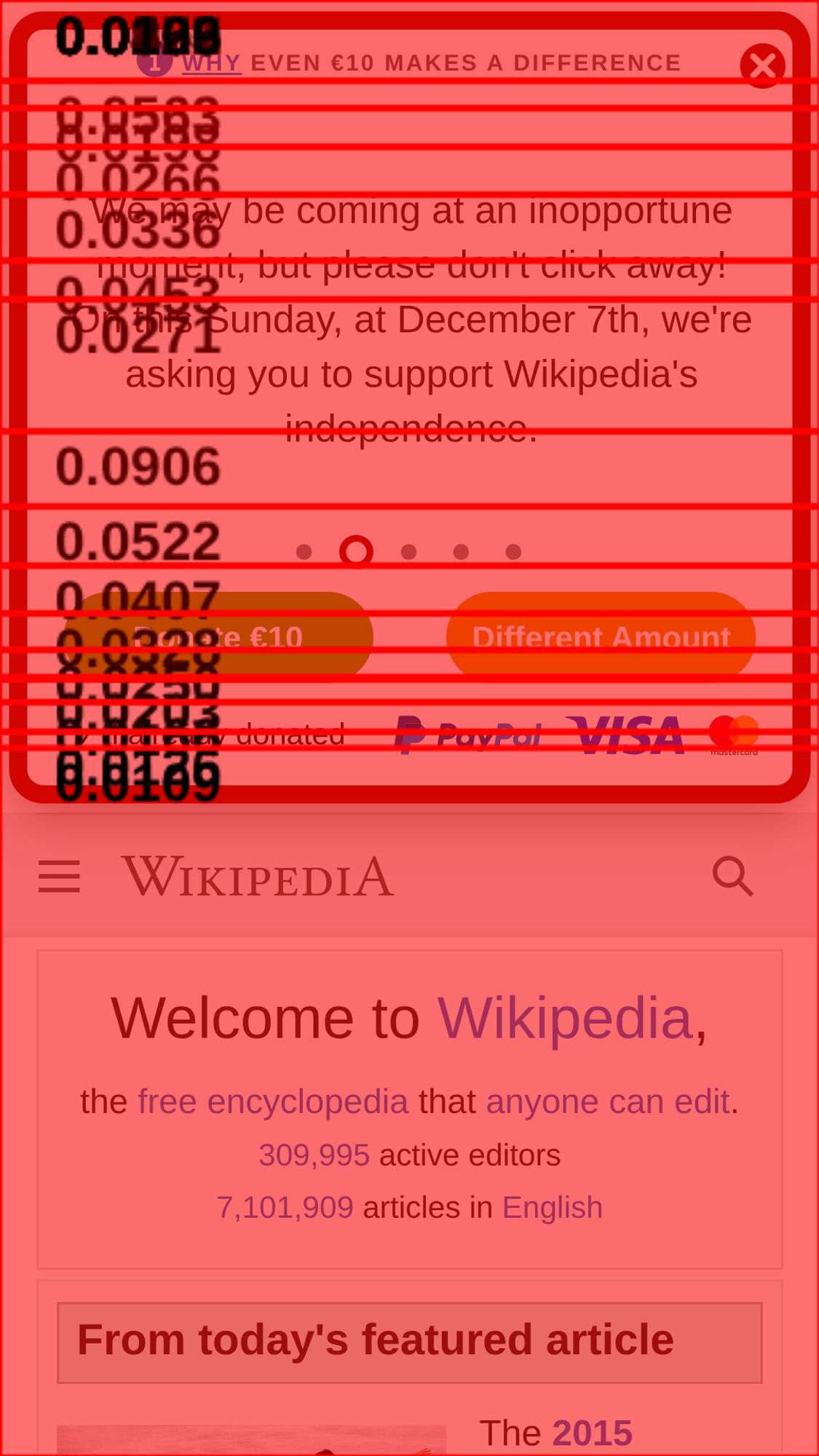View the 309,995 active editors link

point(314,1155)
